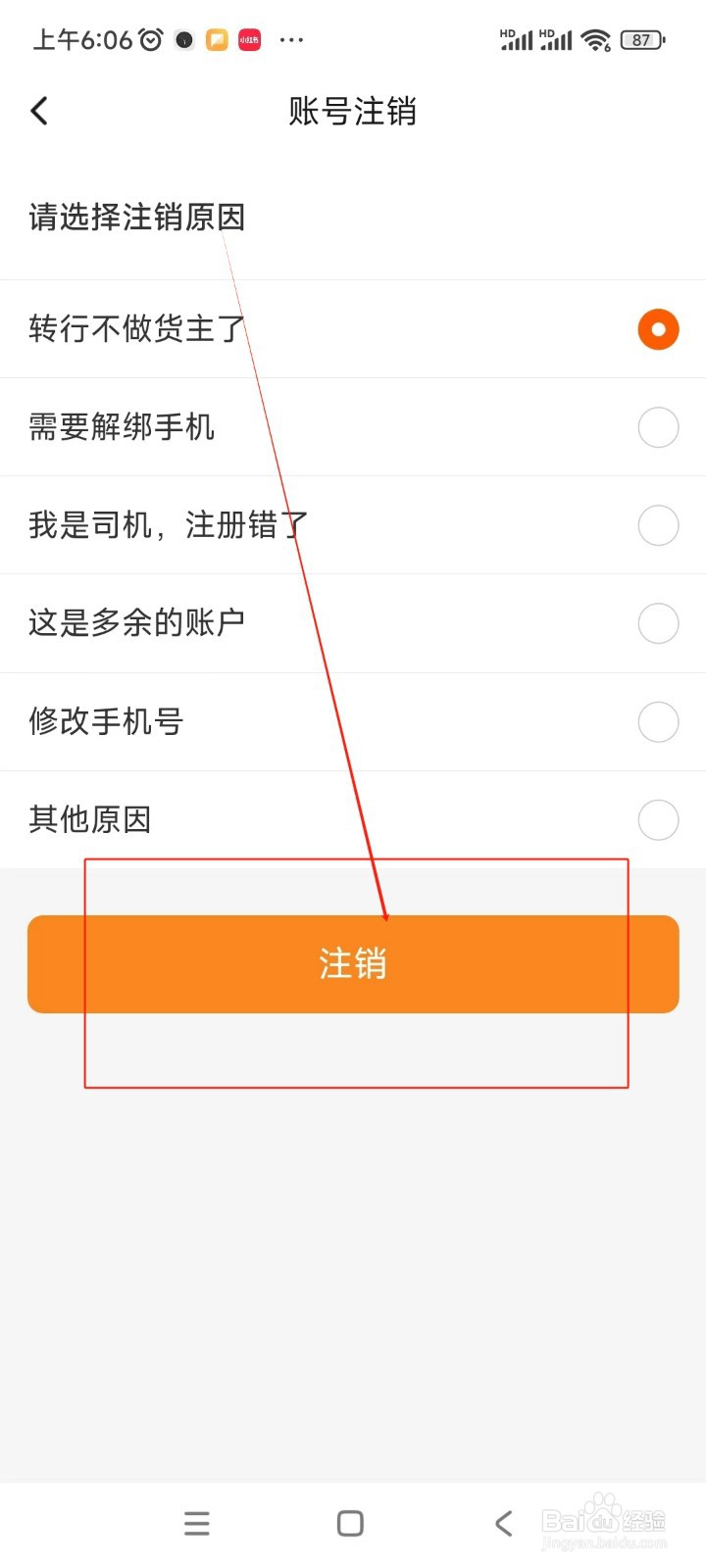Viewport: 706px width, 1568px height.
Task: Tap the 账号注销 title bar
Action: [x=353, y=112]
